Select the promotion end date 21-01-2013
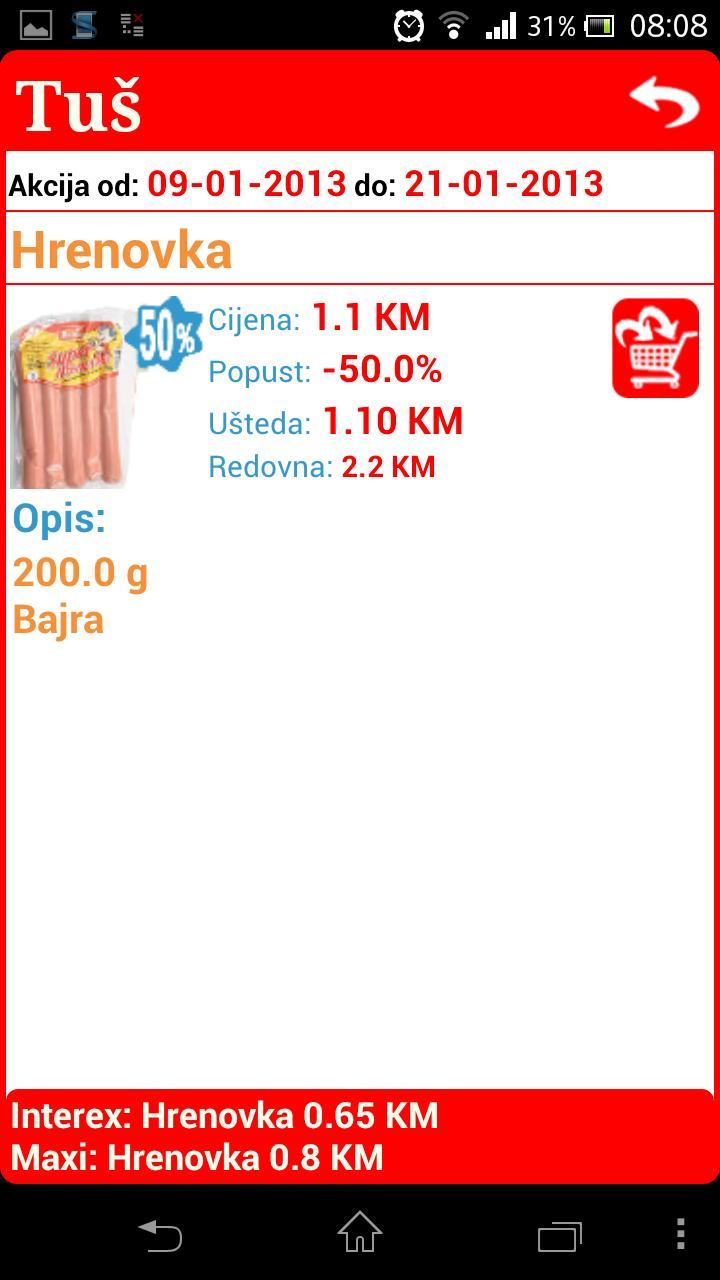 pos(503,183)
